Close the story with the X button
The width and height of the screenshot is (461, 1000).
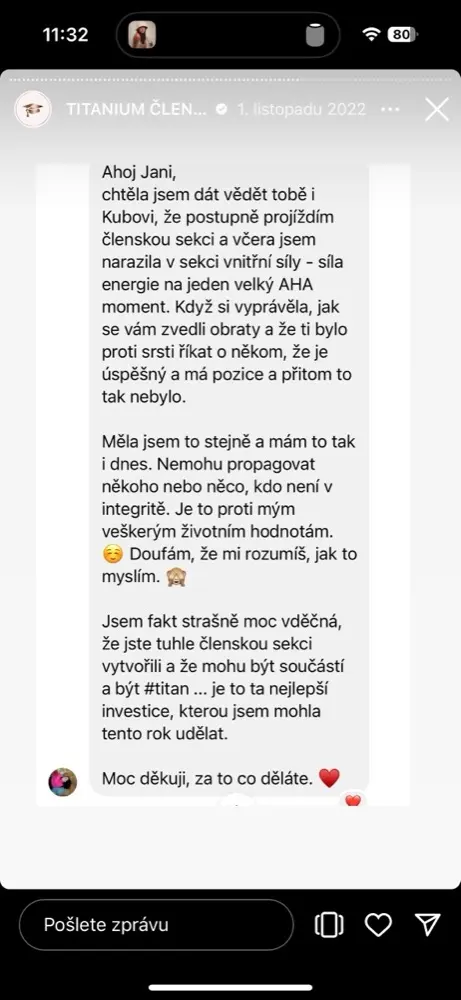click(x=437, y=110)
